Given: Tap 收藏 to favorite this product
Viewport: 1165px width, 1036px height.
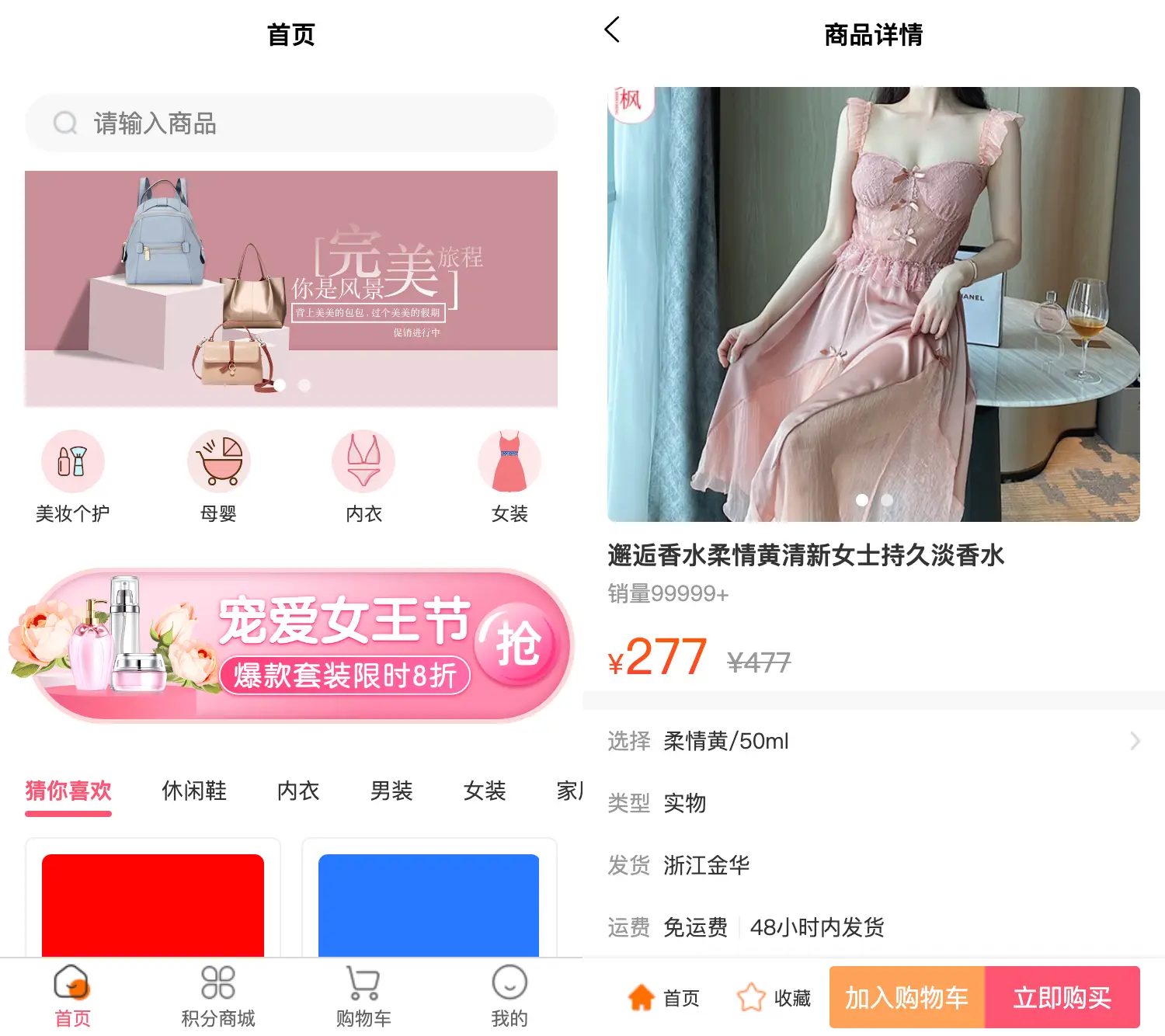Looking at the screenshot, I should (x=774, y=997).
